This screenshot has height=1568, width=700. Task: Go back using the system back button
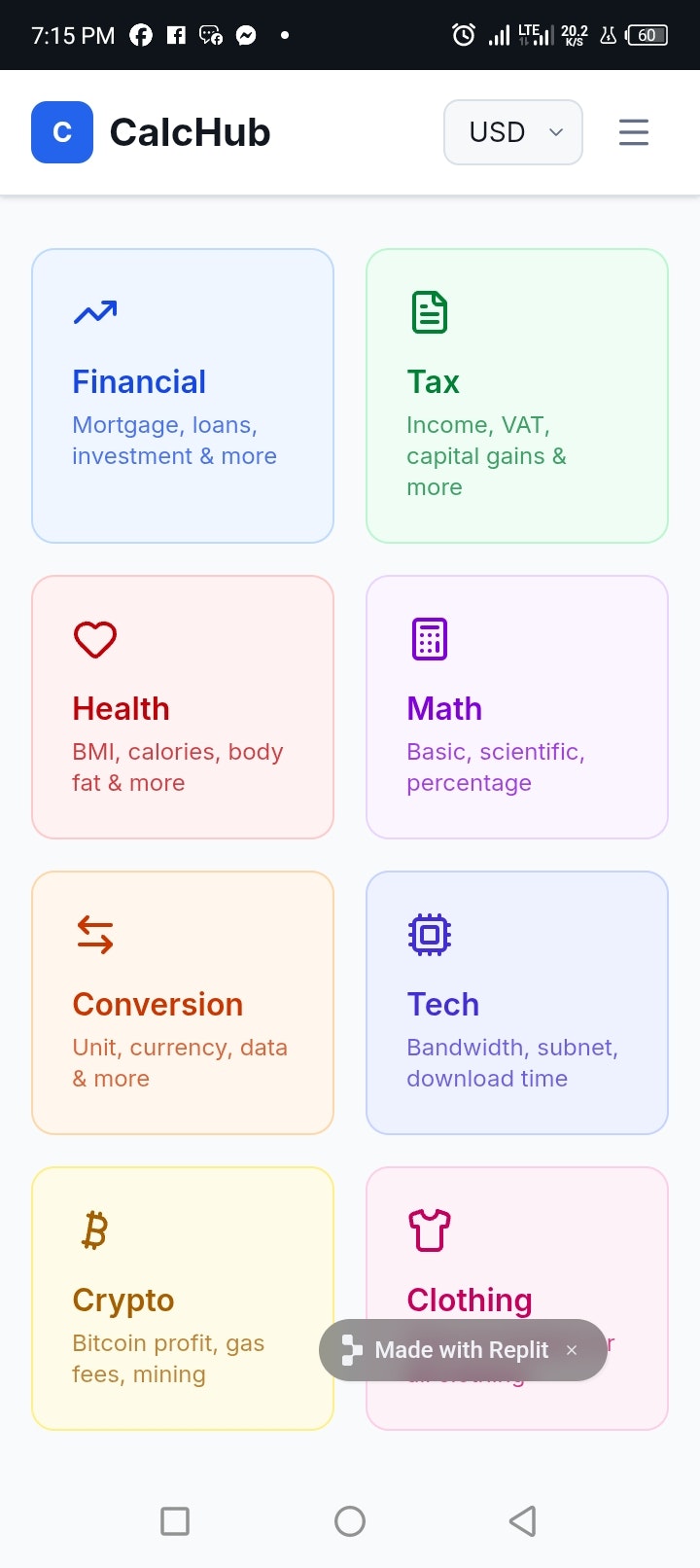(x=523, y=1521)
